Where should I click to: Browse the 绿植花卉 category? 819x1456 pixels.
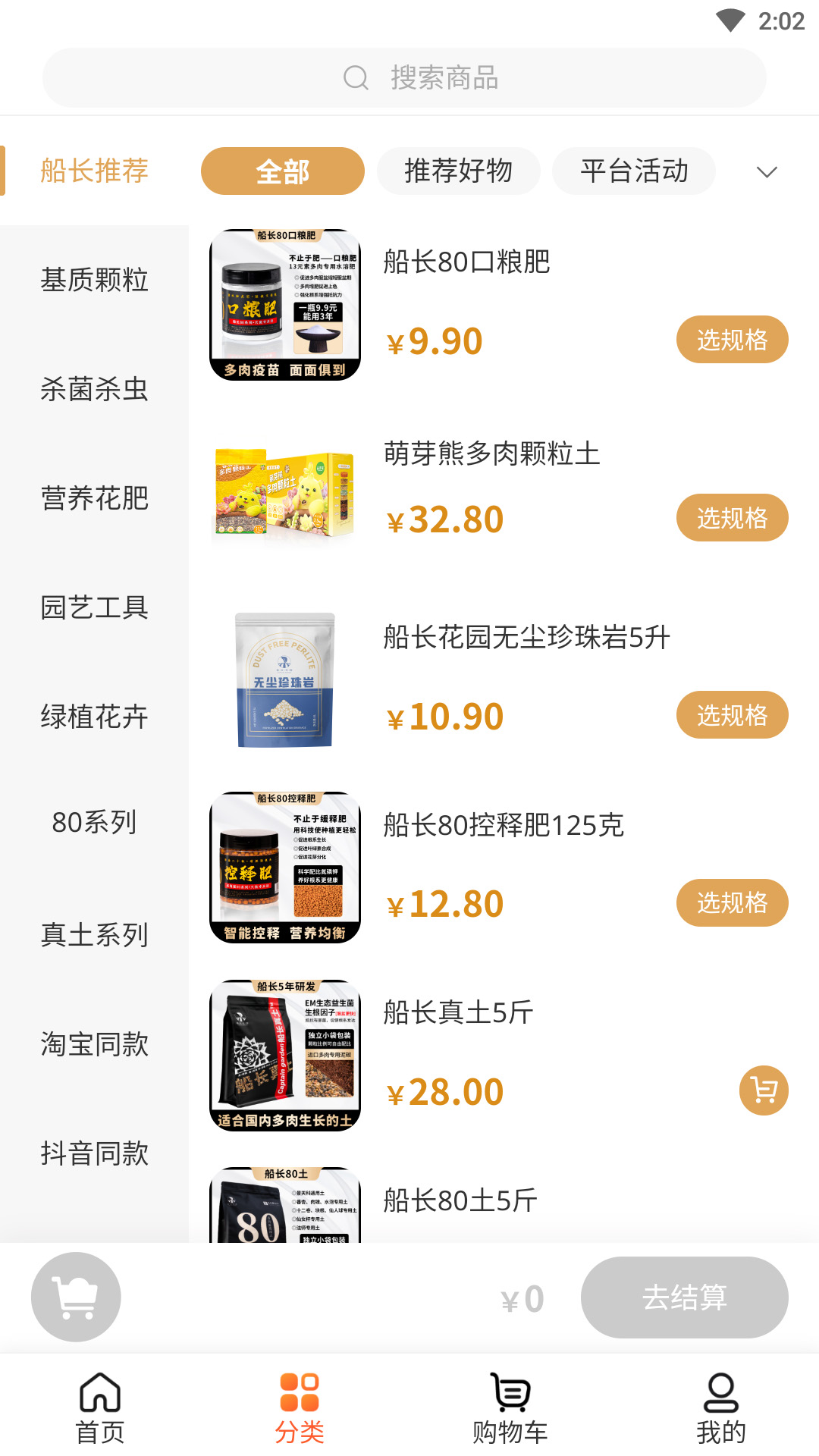(94, 717)
